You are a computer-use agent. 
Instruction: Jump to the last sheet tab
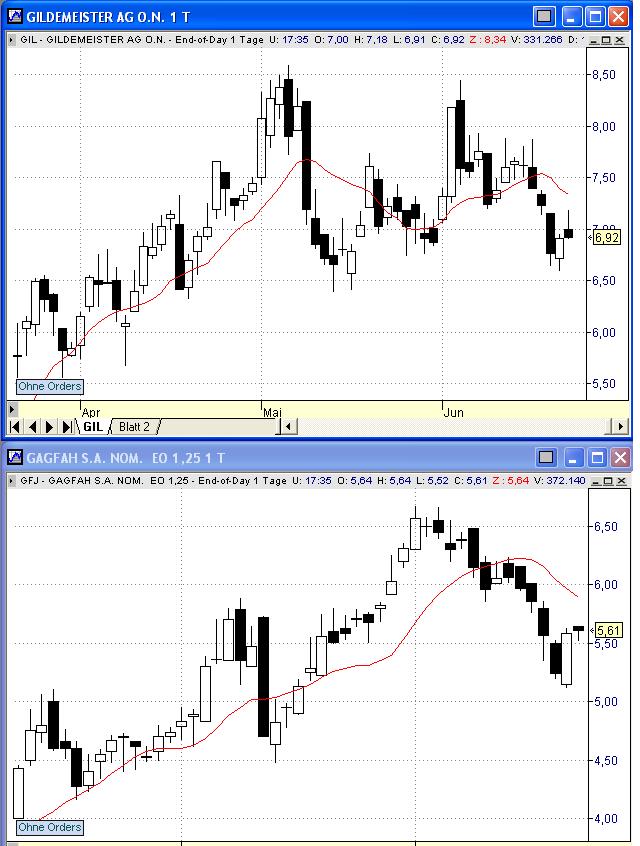[67, 427]
